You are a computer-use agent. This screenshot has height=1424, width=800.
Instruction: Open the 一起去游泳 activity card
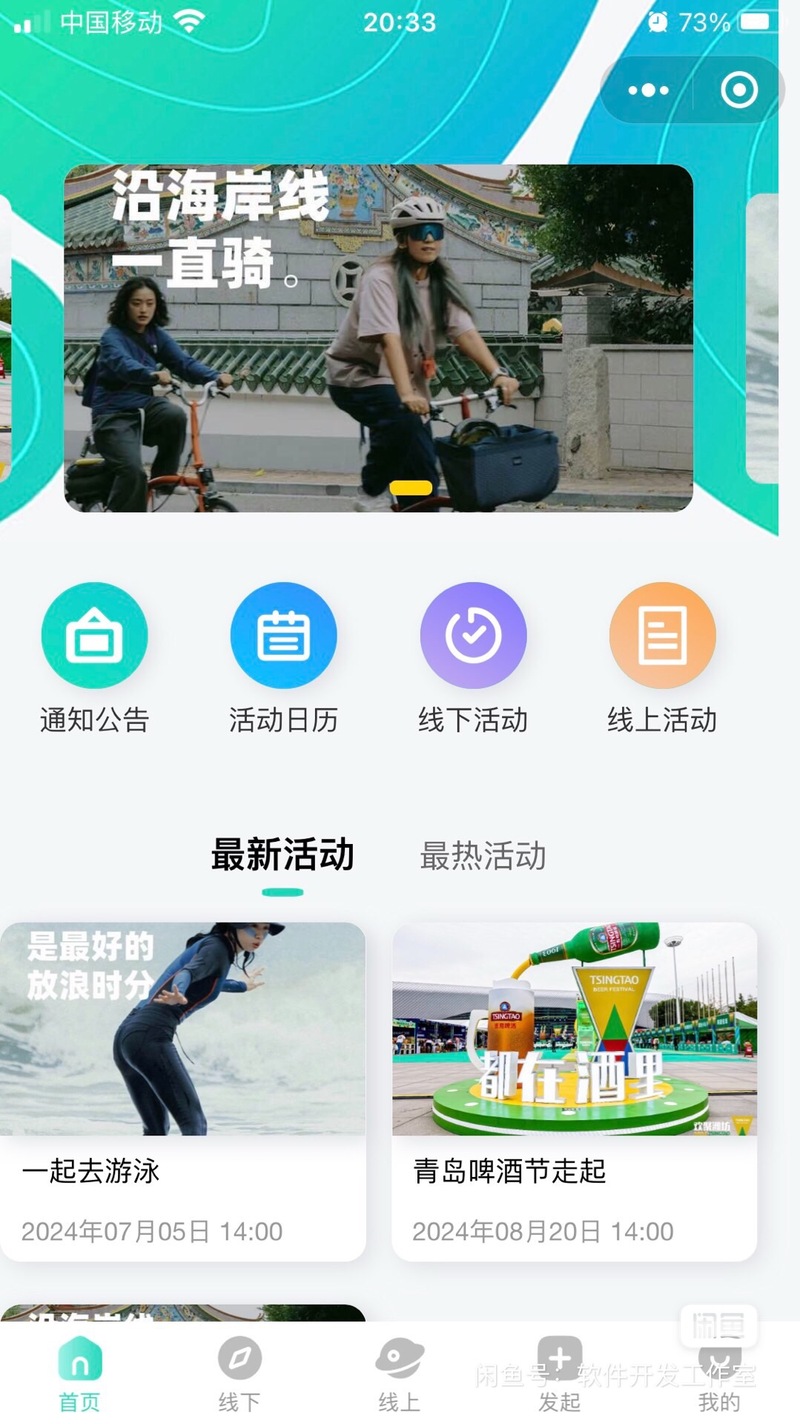point(182,1090)
